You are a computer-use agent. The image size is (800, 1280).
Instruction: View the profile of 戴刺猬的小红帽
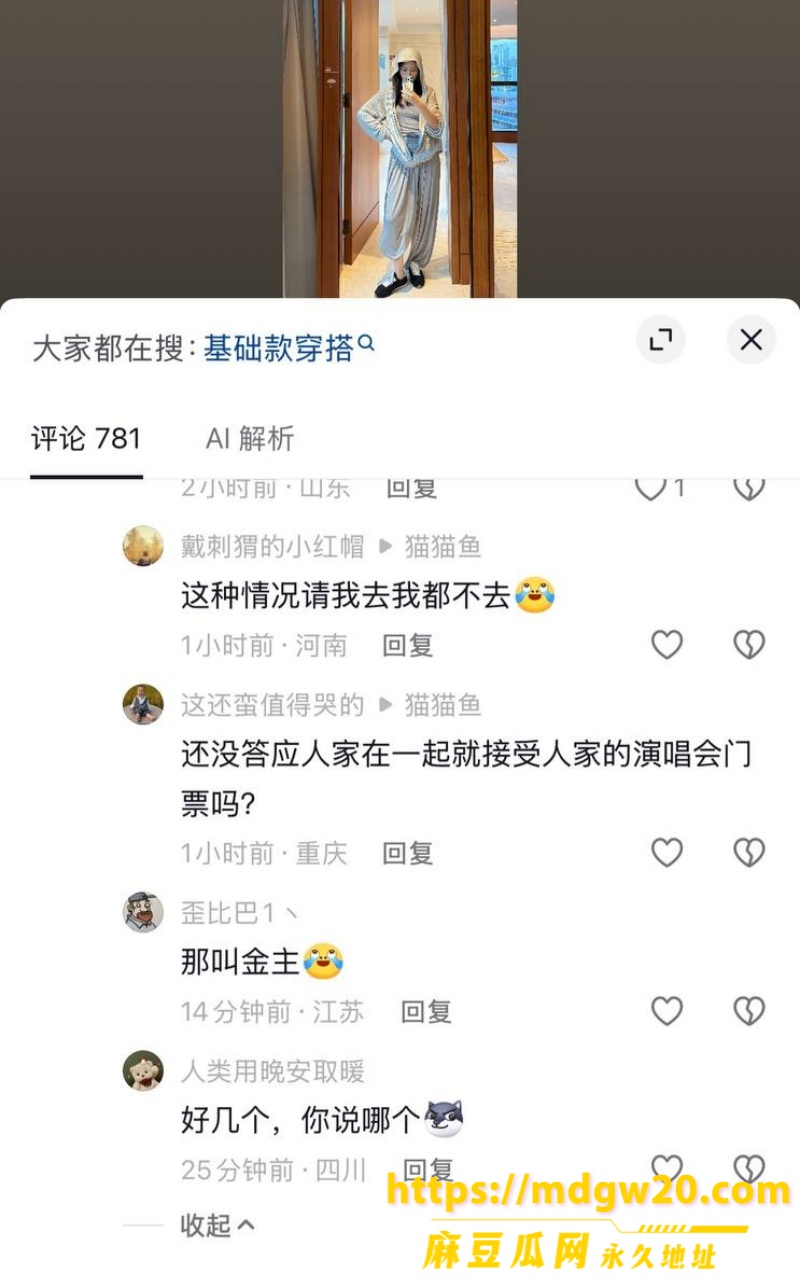click(x=143, y=546)
